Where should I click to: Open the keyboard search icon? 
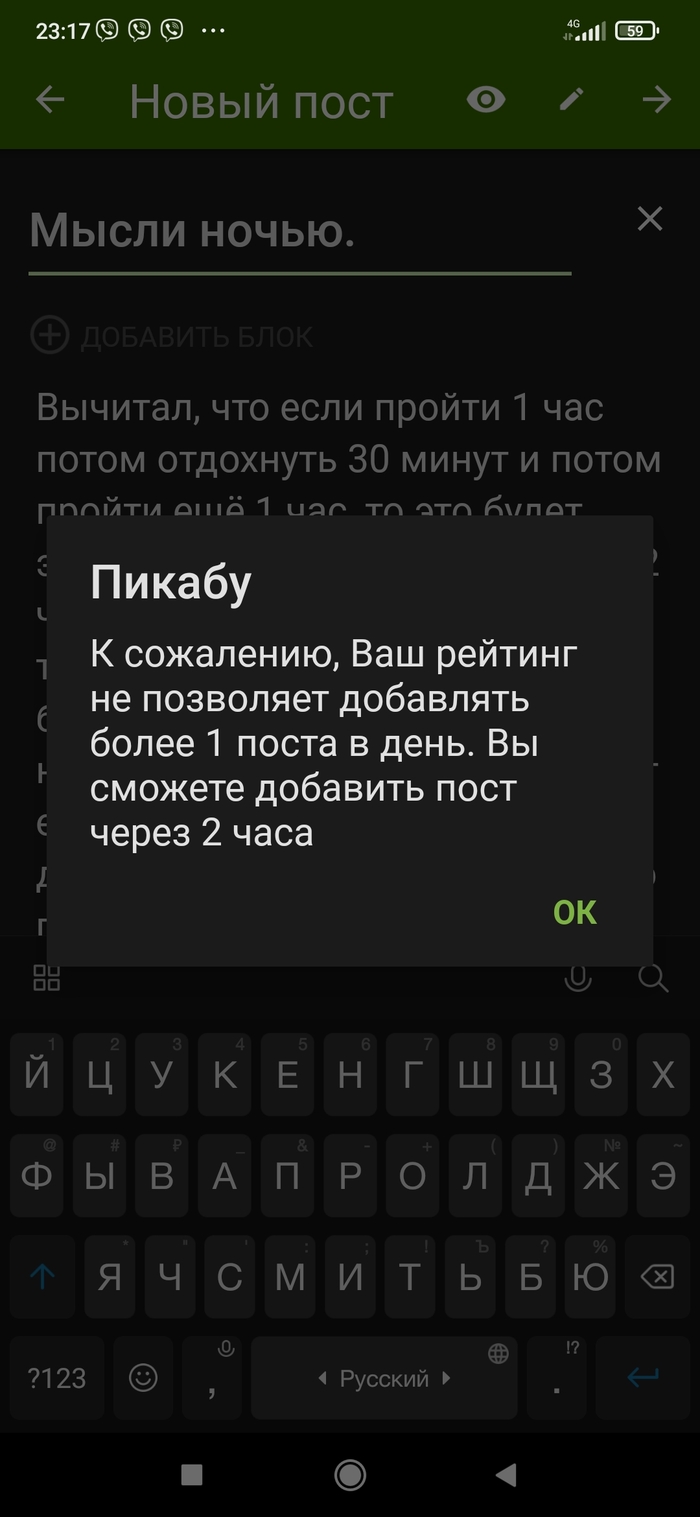click(x=653, y=979)
